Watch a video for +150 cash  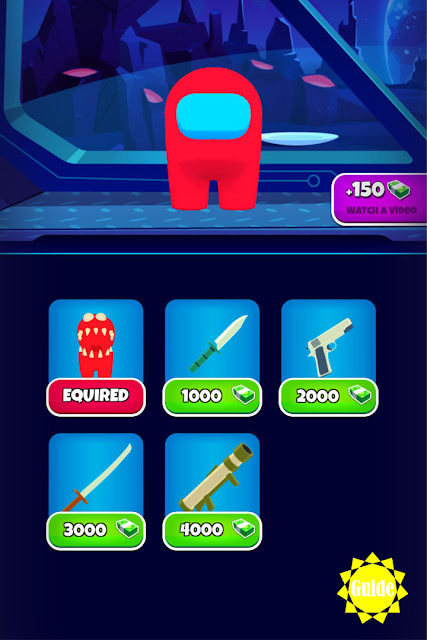click(380, 199)
